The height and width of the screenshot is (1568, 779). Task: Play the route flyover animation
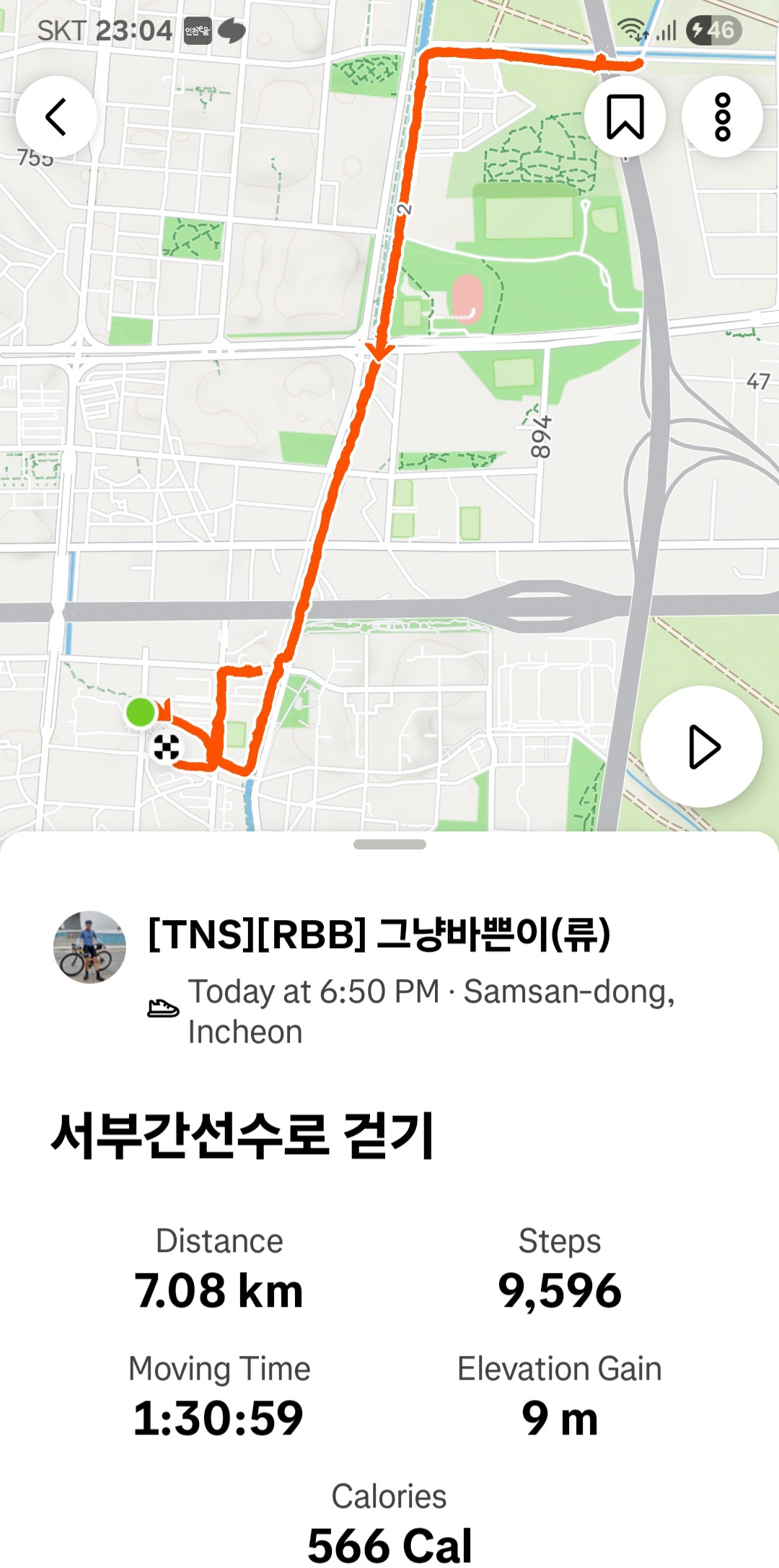click(x=701, y=747)
